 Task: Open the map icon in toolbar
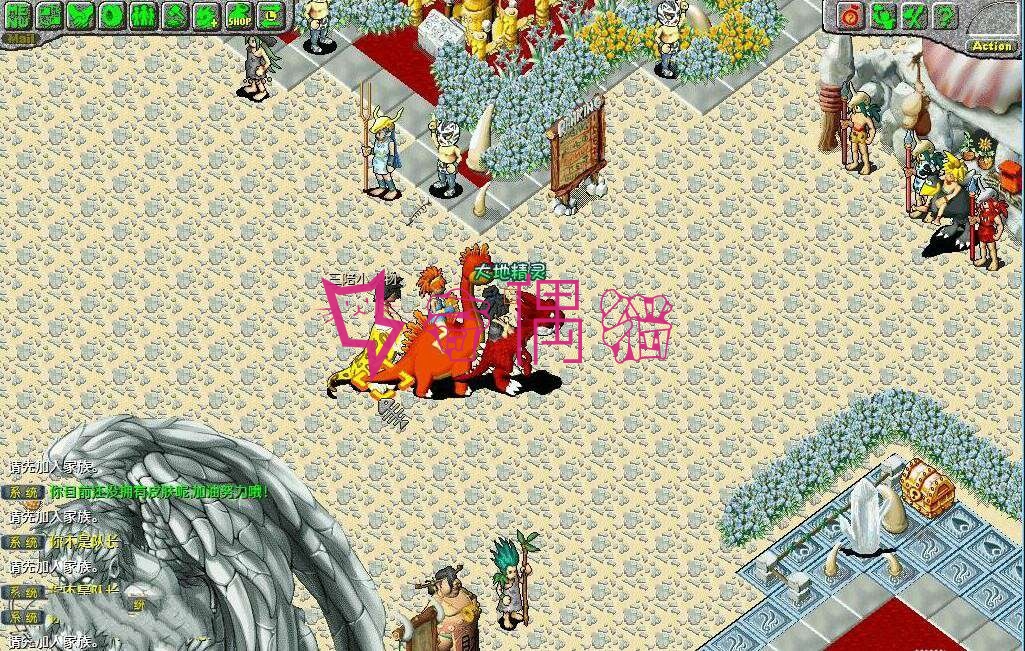click(50, 14)
